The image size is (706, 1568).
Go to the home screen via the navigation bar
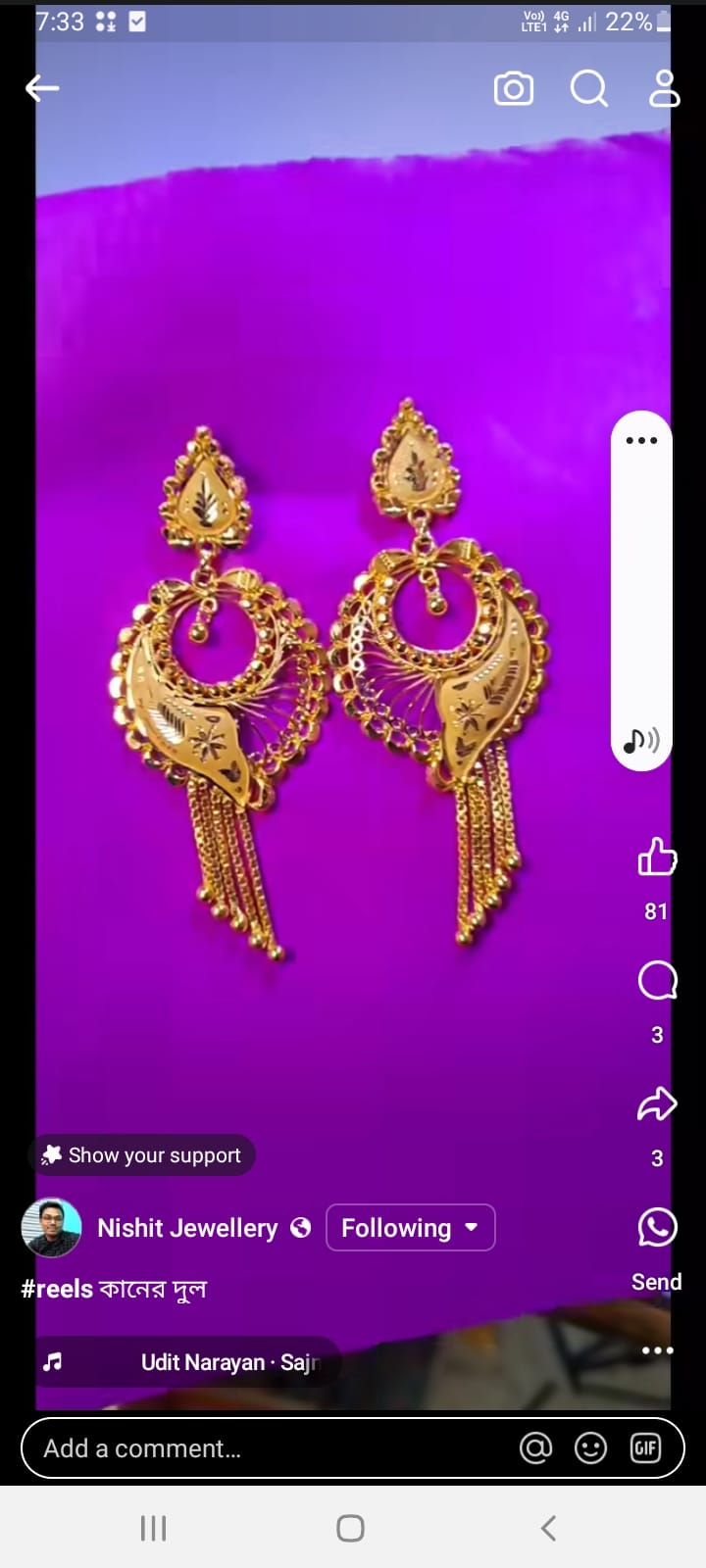[351, 1528]
